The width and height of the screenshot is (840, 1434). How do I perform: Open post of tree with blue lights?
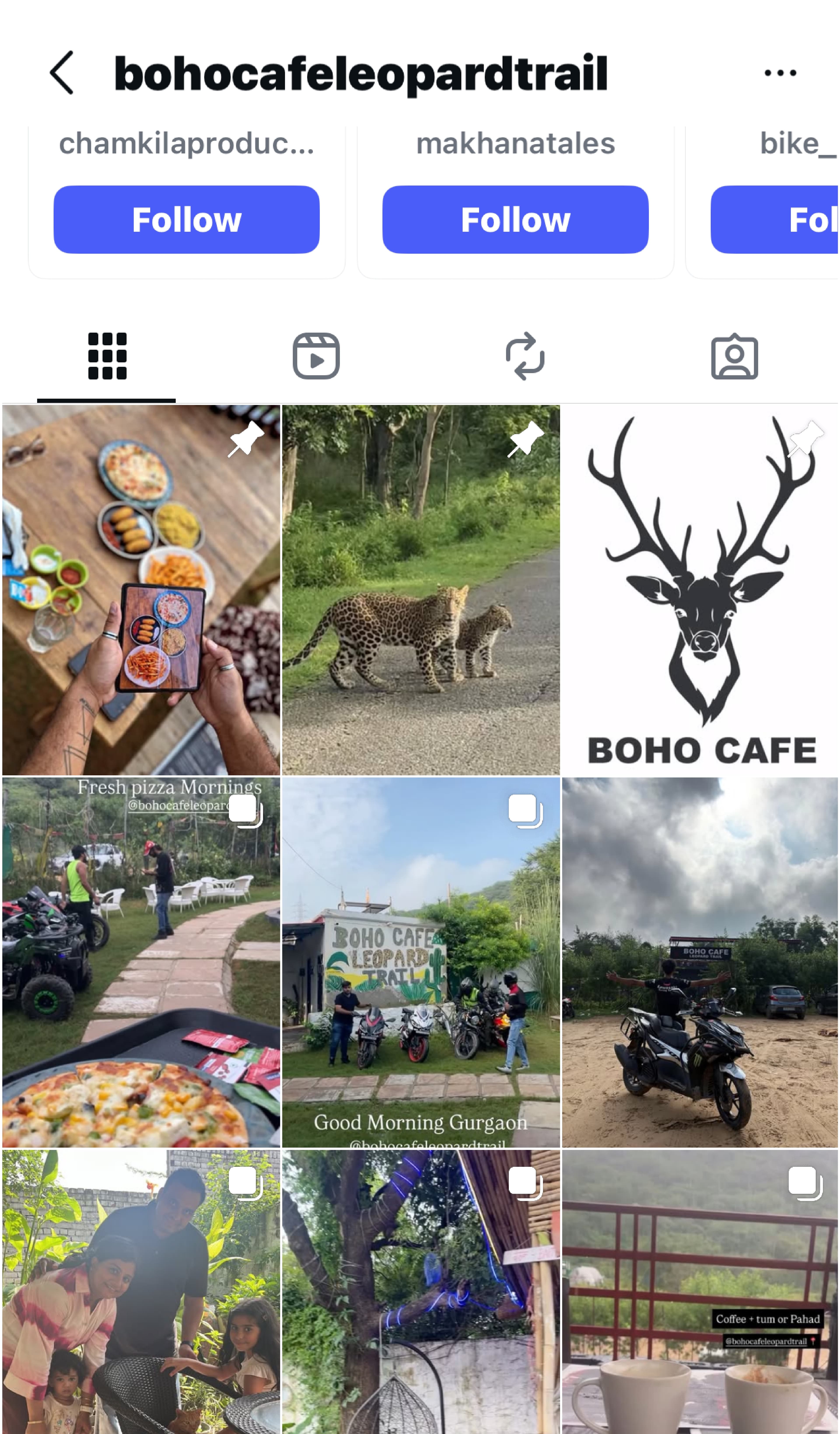[421, 1292]
